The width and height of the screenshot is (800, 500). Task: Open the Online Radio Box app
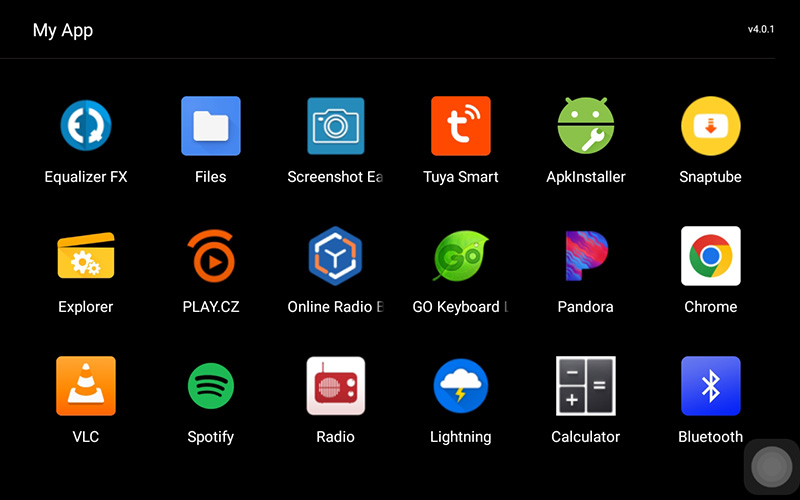335,257
